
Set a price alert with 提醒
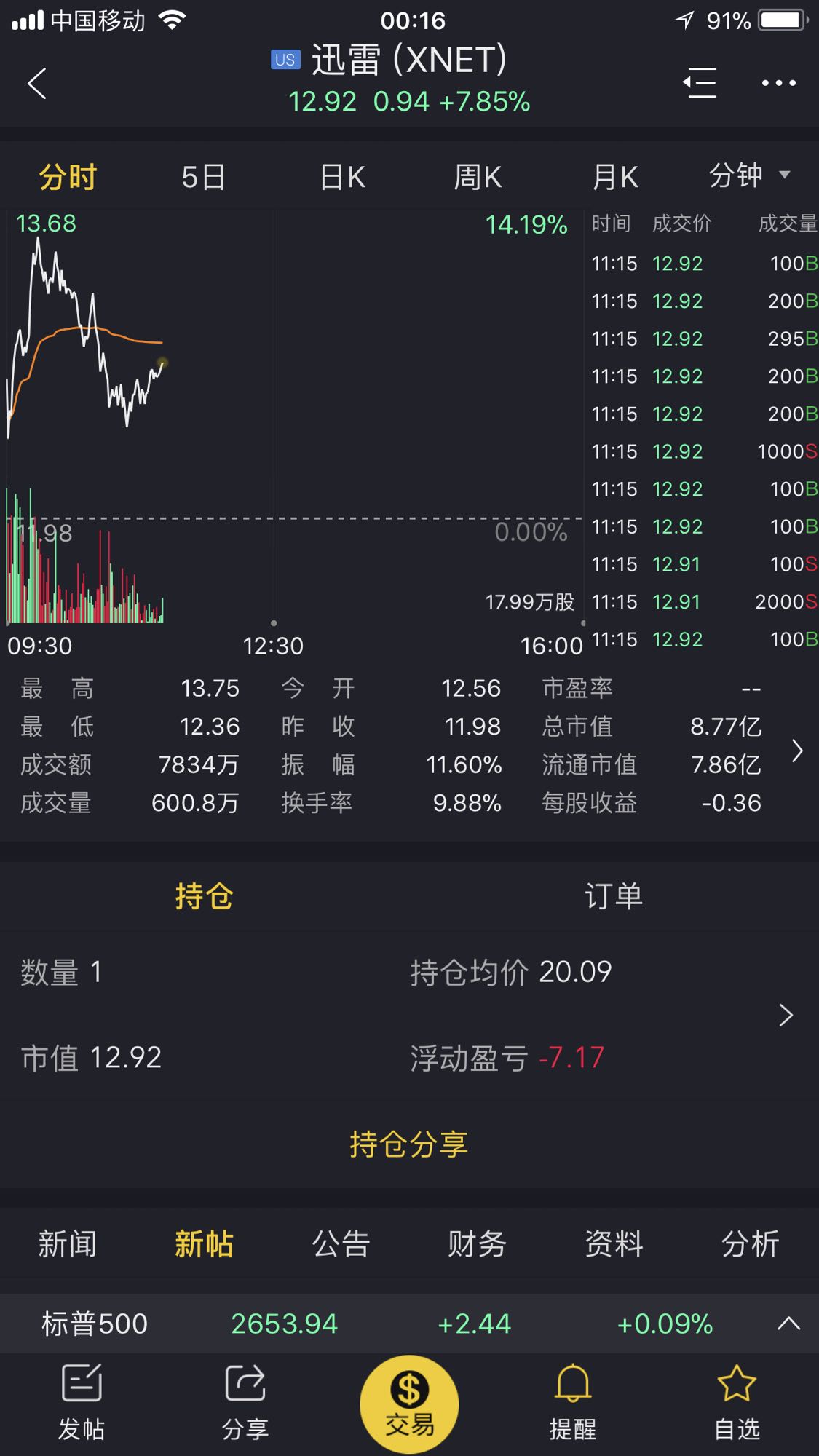click(x=573, y=1401)
